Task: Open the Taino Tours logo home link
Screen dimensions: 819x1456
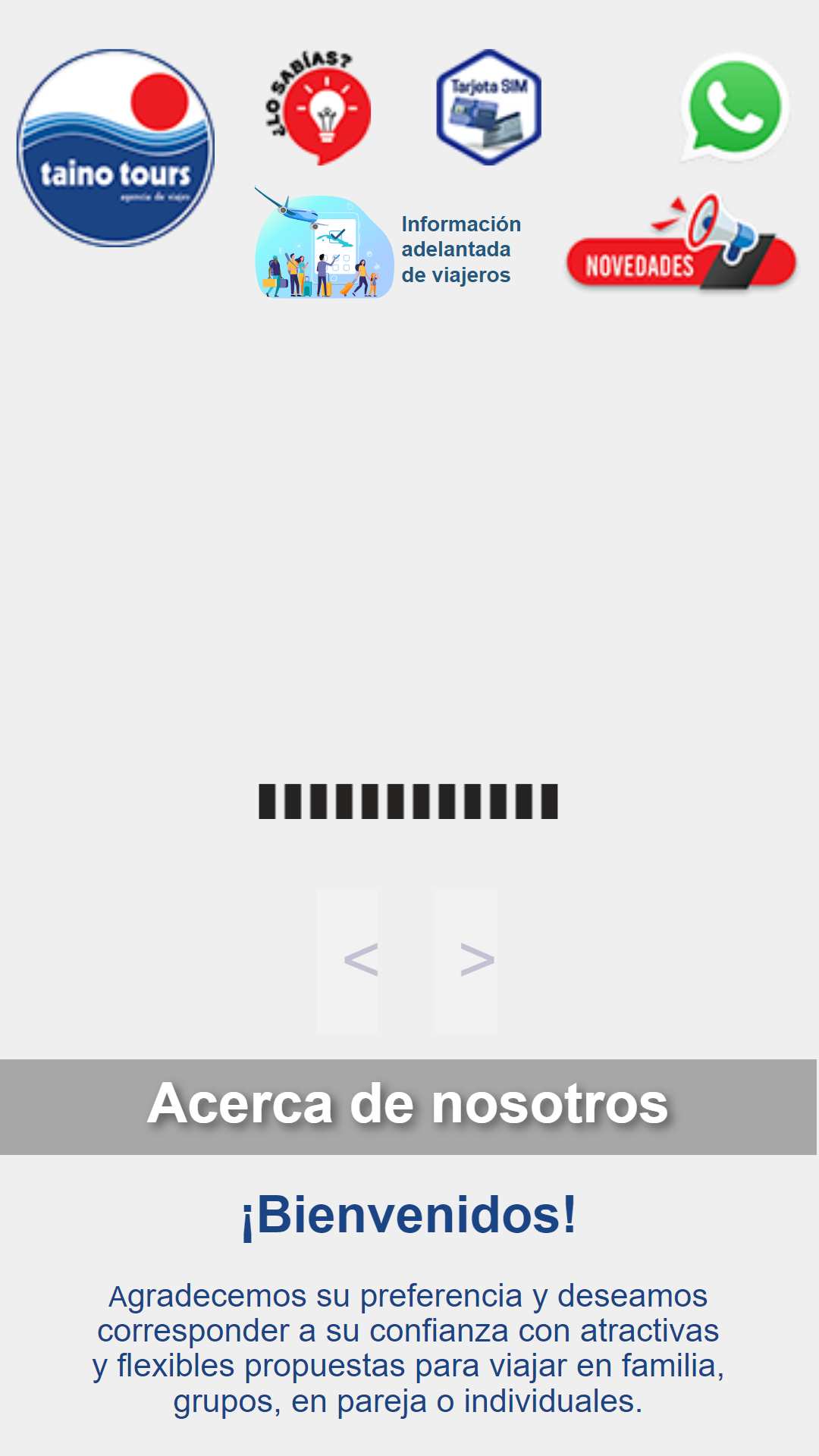Action: click(115, 148)
